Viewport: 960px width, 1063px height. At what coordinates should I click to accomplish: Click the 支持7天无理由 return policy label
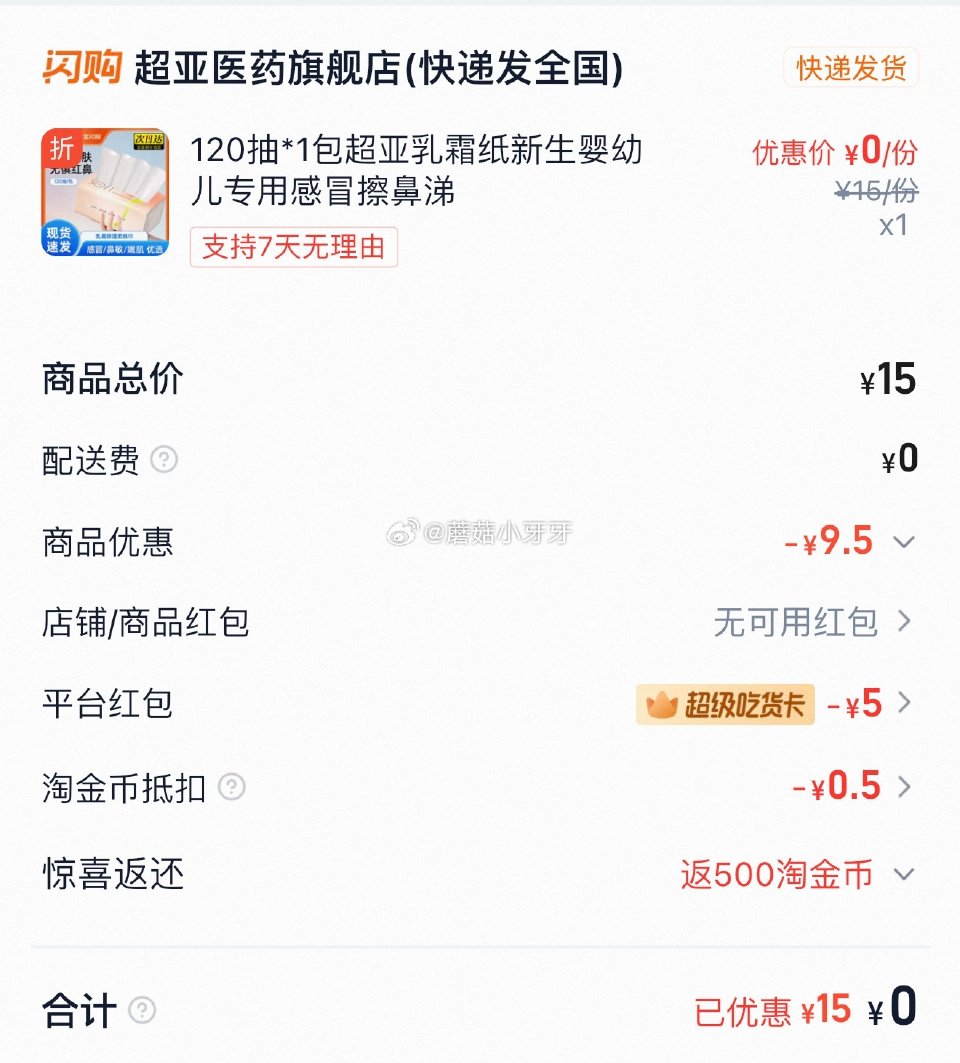293,248
